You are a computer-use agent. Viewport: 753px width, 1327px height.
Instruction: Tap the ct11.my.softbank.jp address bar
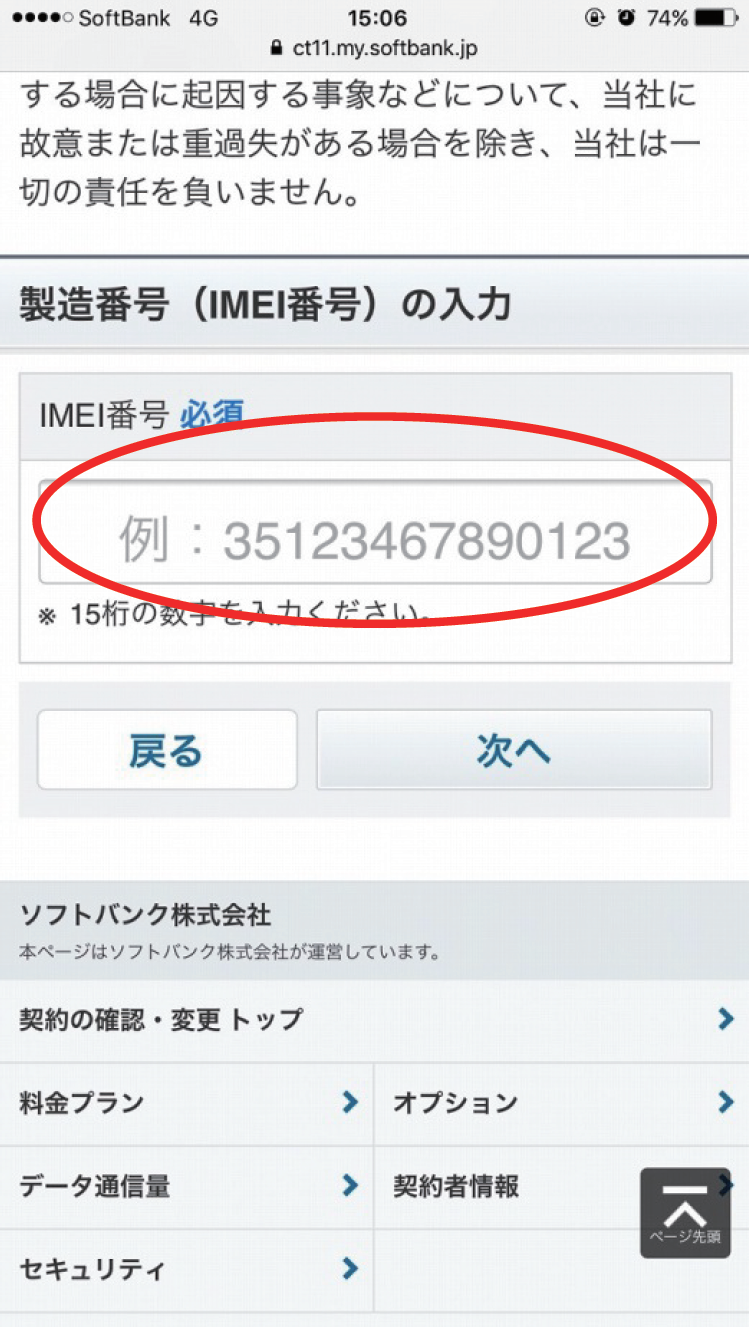click(376, 47)
